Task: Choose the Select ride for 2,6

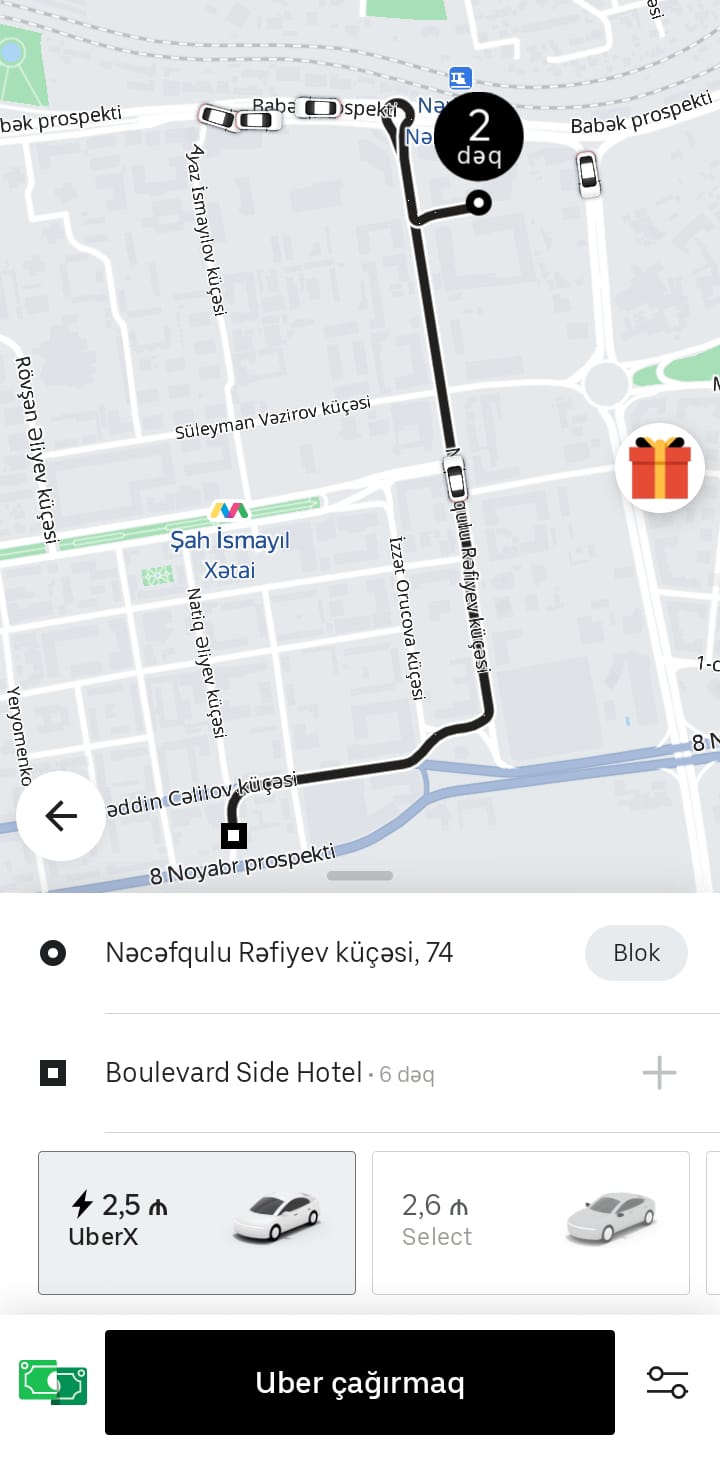Action: 530,1222
